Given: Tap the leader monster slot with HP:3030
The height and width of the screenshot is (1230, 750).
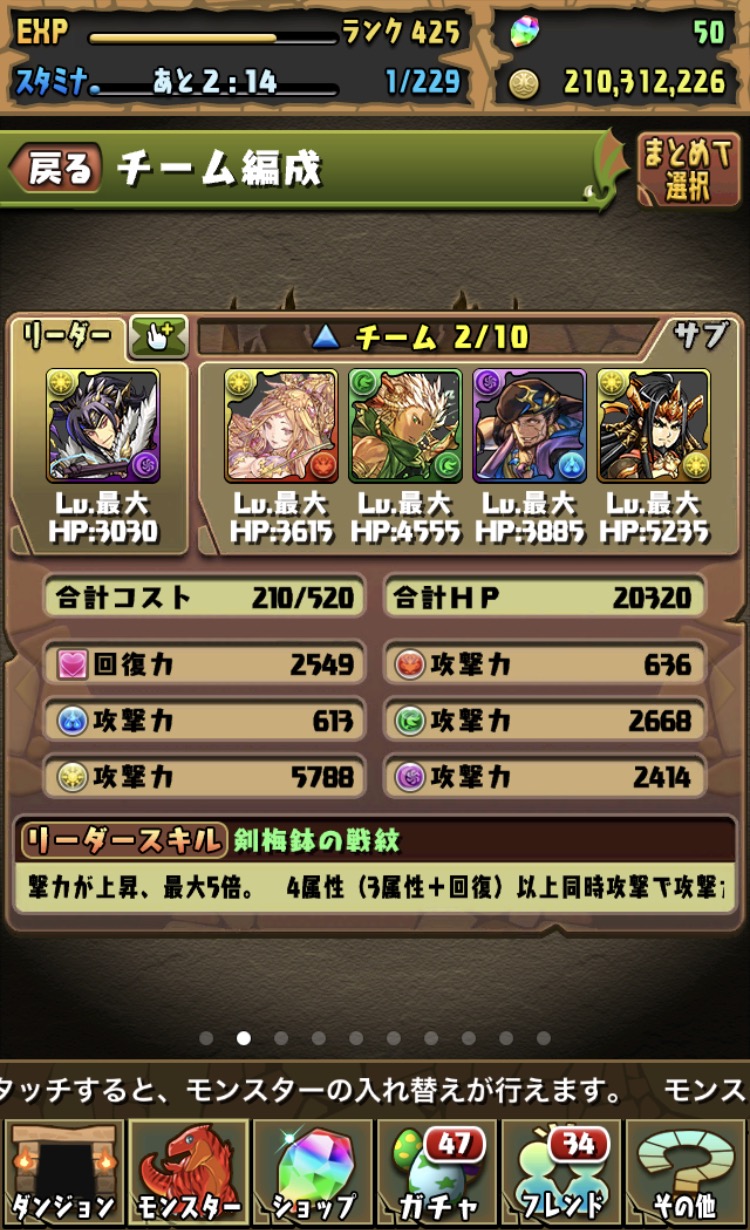Looking at the screenshot, I should pyautogui.click(x=102, y=426).
